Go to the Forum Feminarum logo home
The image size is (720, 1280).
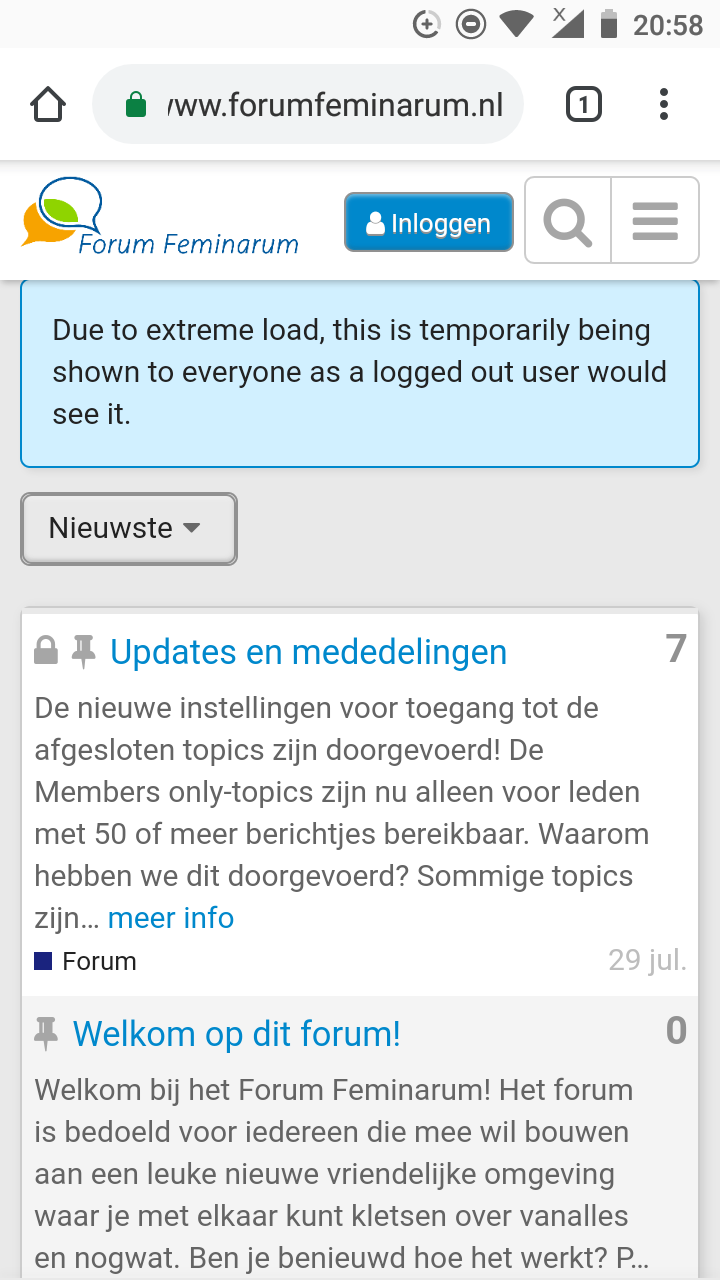160,216
